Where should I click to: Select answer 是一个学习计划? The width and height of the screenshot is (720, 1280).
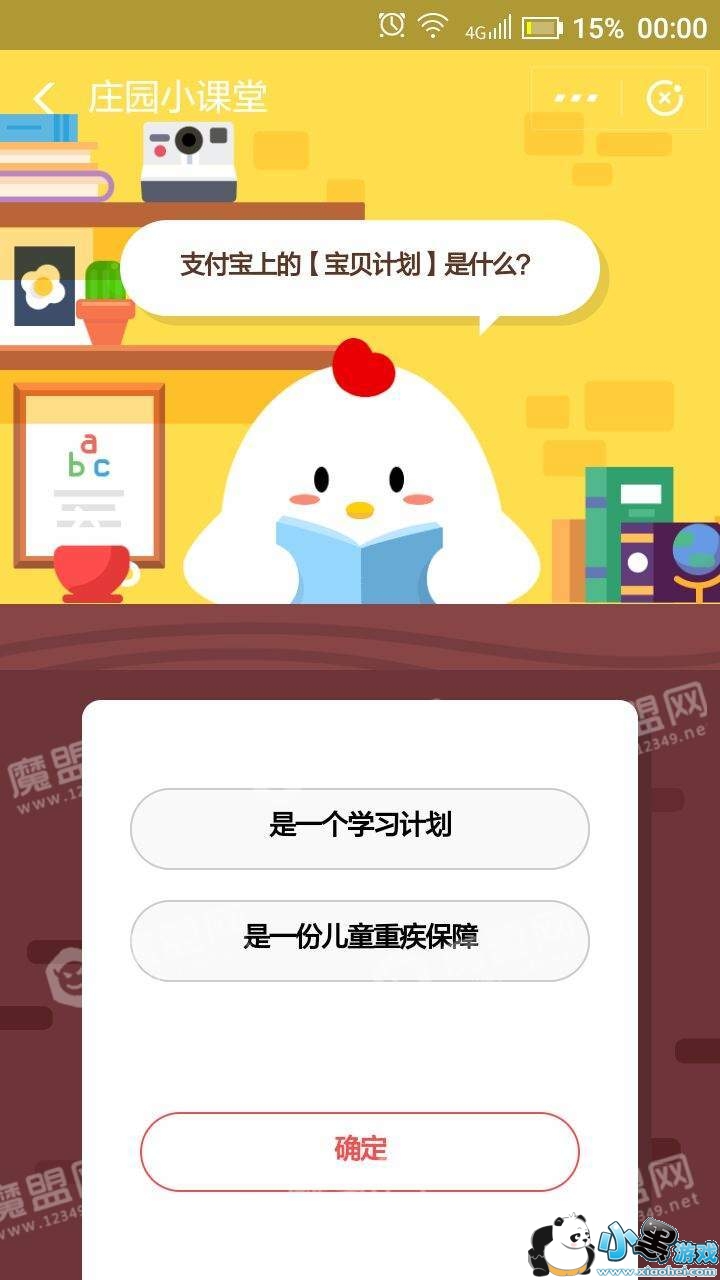(360, 828)
